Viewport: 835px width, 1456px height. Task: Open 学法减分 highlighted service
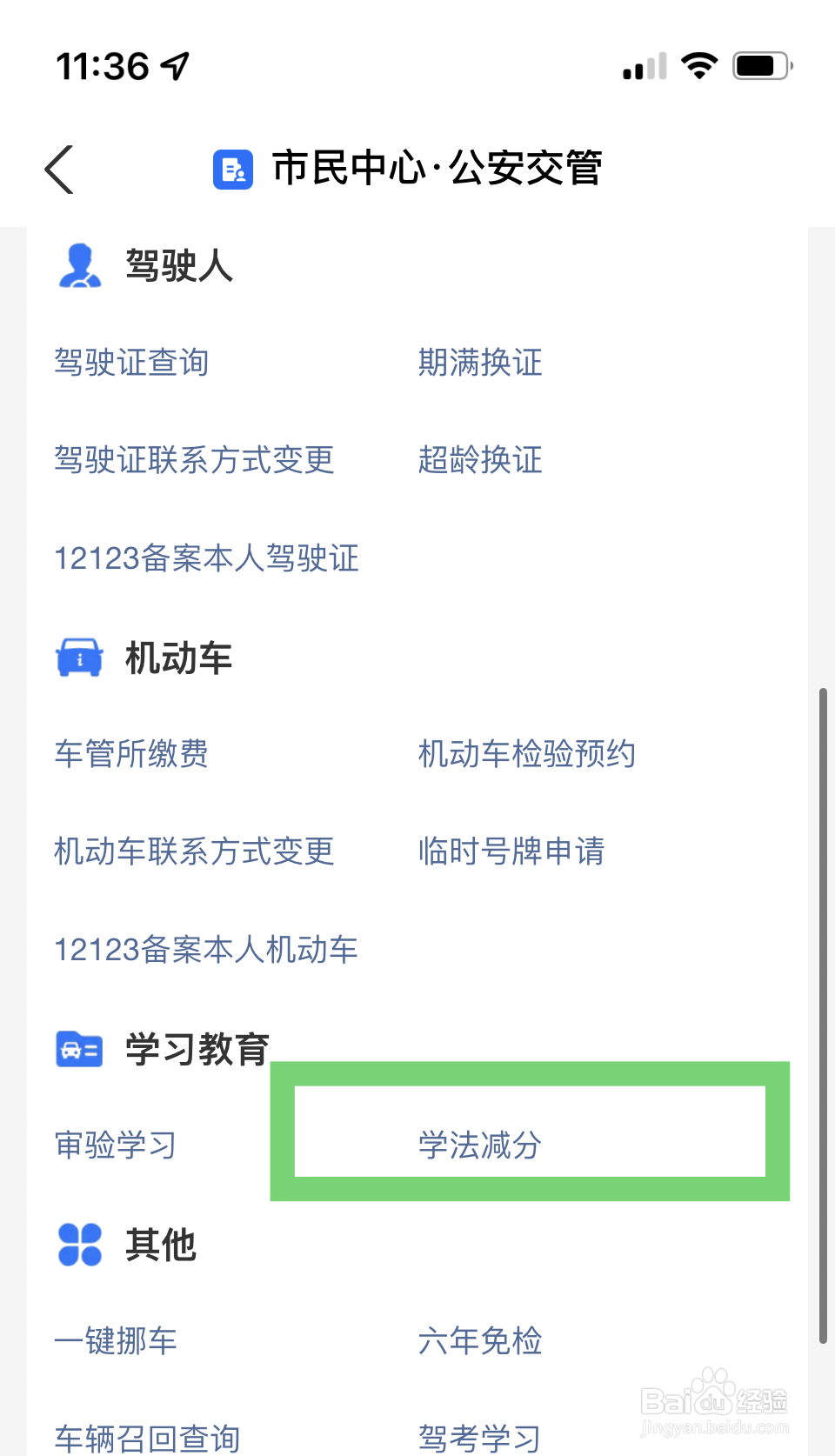coord(479,1145)
